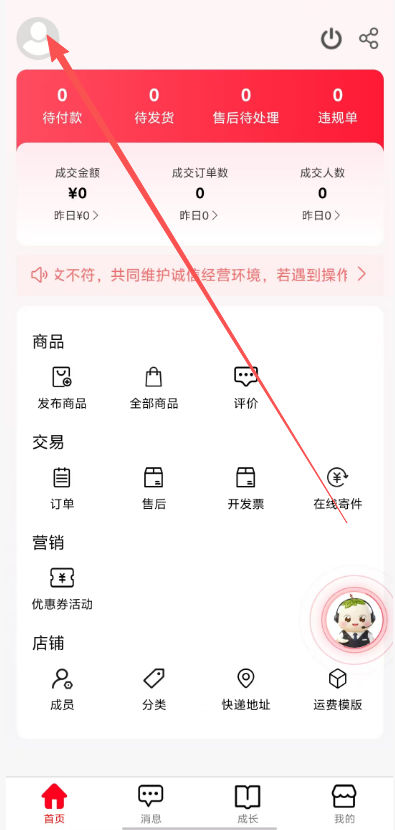Screen dimensions: 395x830
Task: Open 订单 under 交易
Action: tap(62, 489)
